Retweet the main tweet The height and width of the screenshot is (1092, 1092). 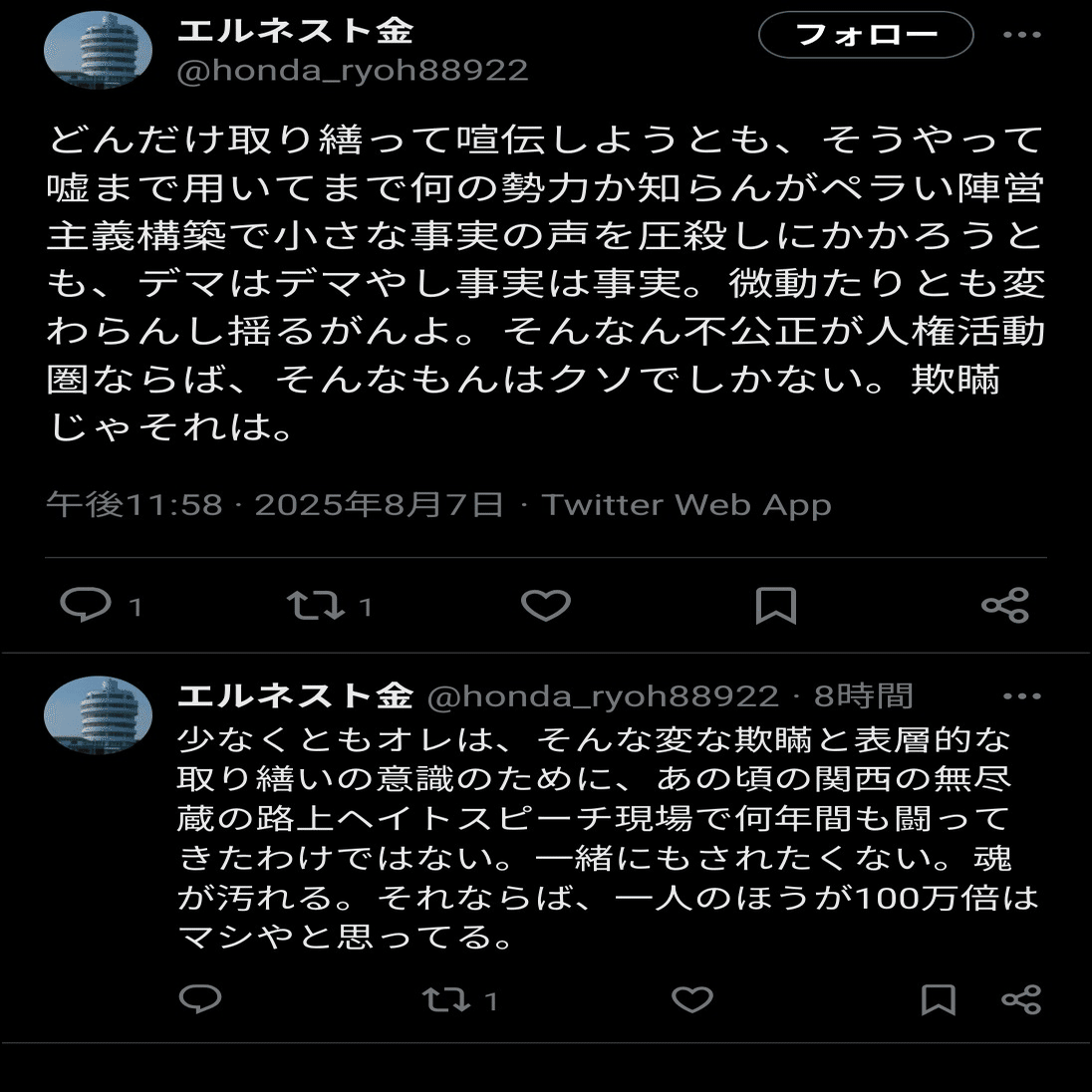coord(315,605)
